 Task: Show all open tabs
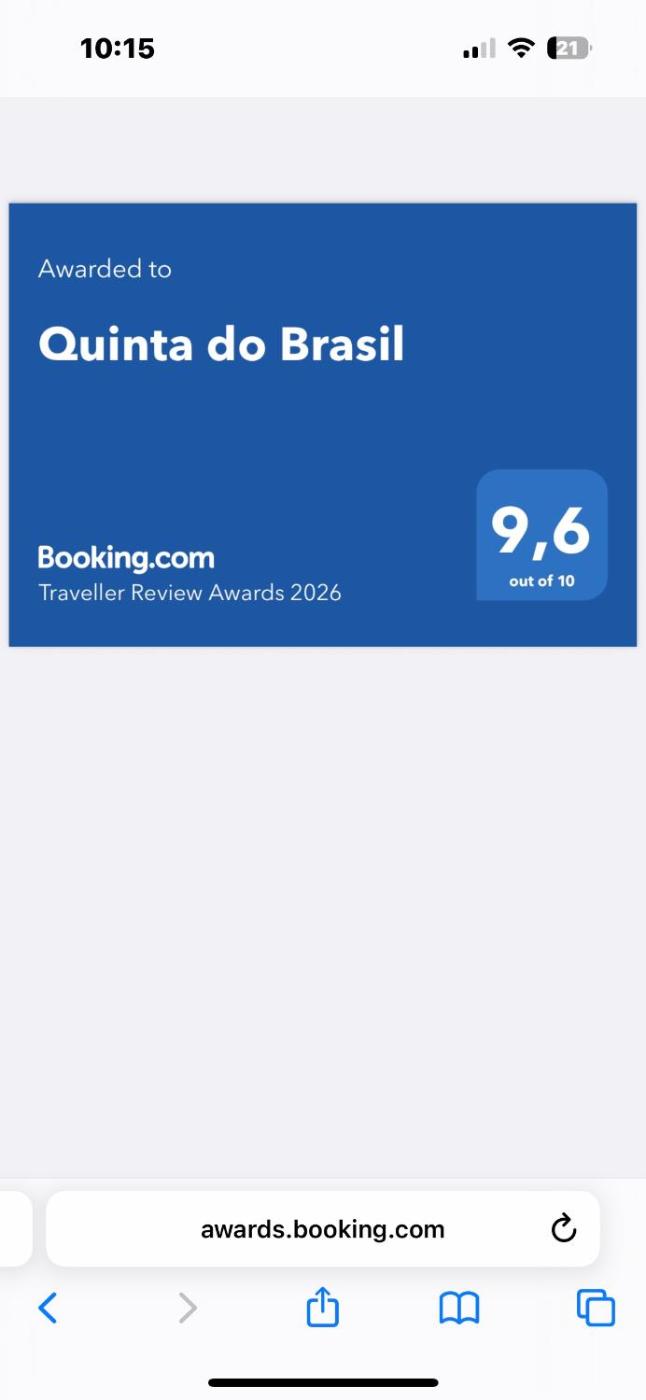pyautogui.click(x=596, y=1307)
